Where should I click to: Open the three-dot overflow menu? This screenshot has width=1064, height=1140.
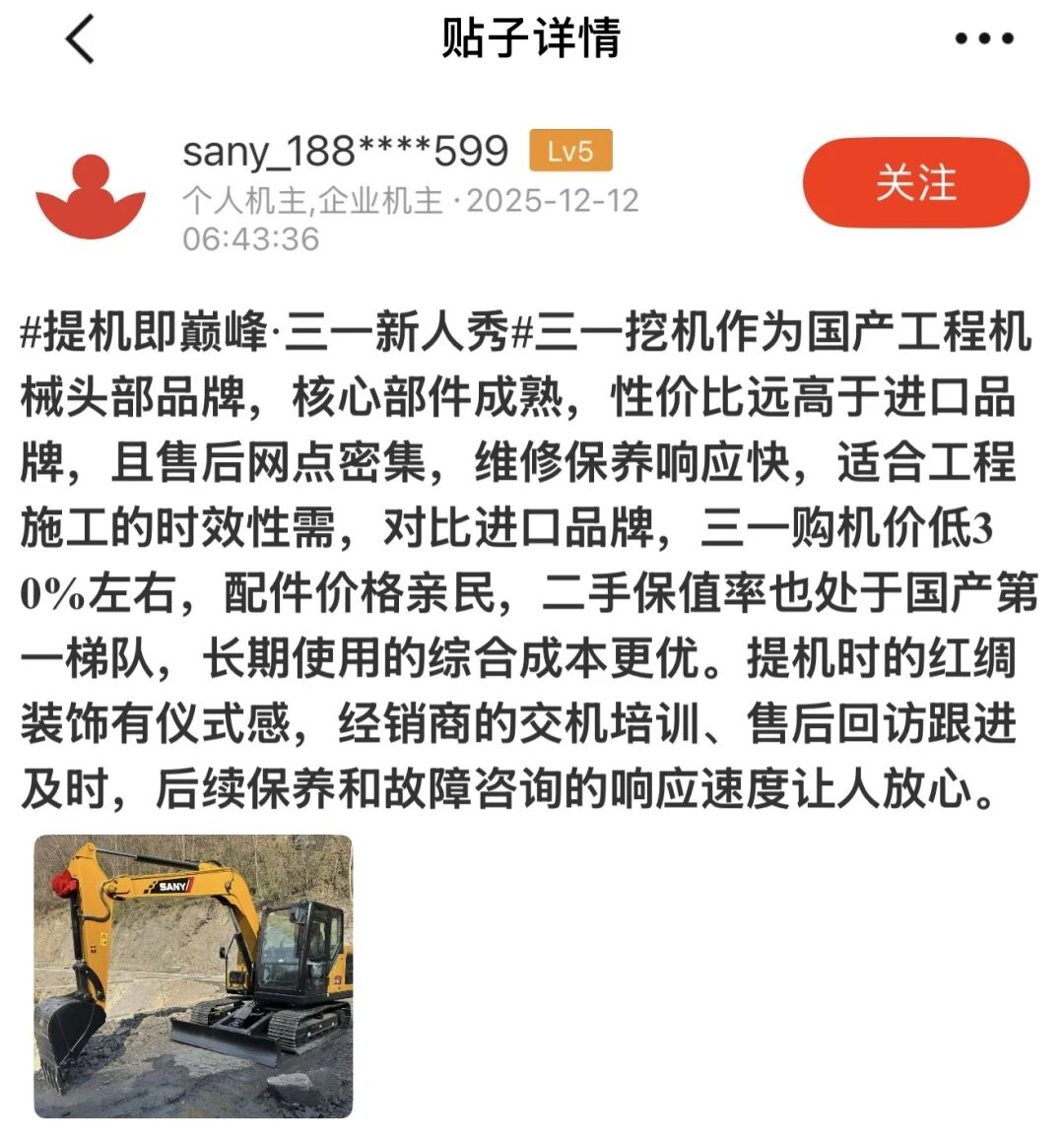click(x=983, y=39)
